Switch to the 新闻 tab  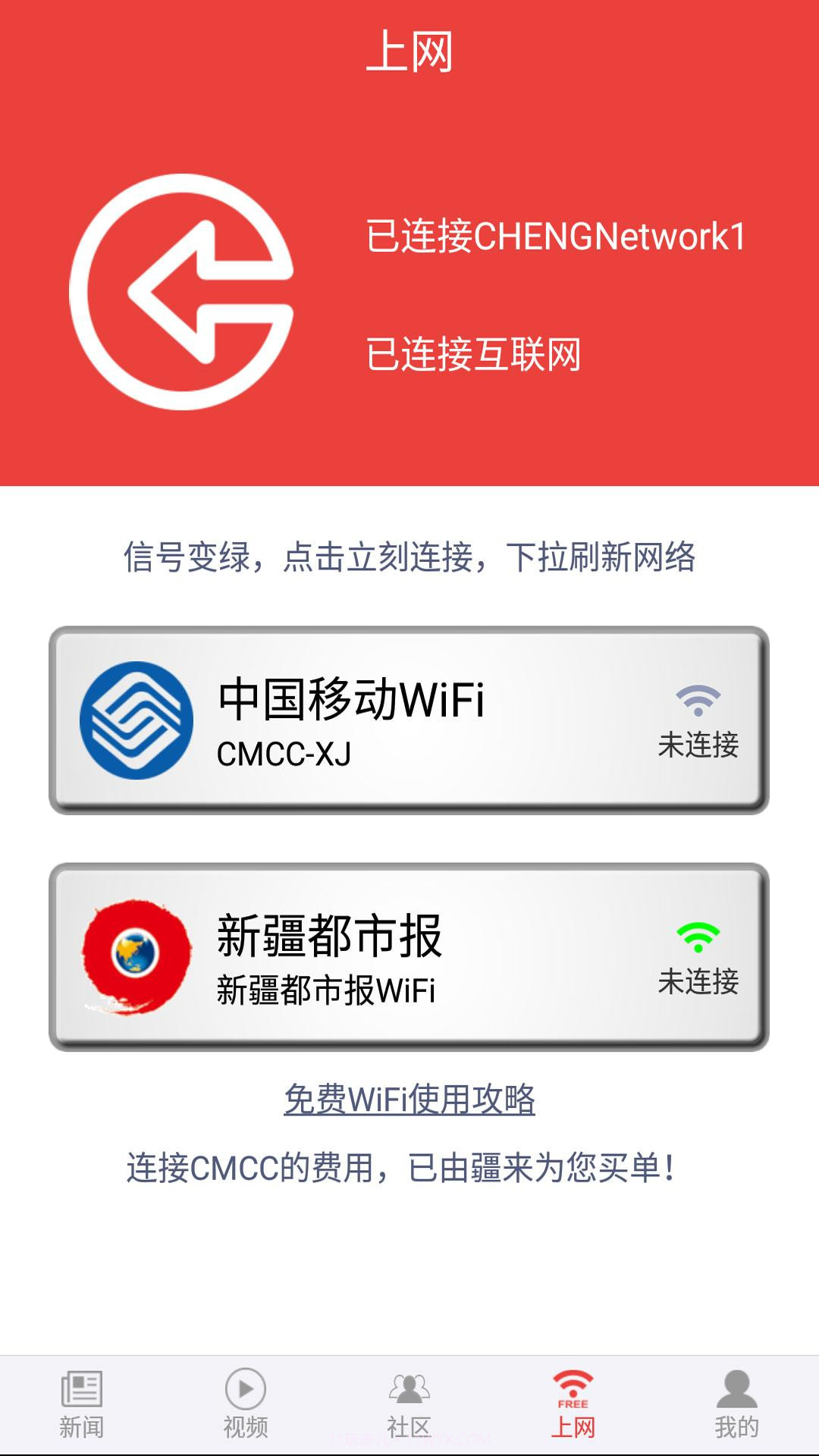[82, 1418]
